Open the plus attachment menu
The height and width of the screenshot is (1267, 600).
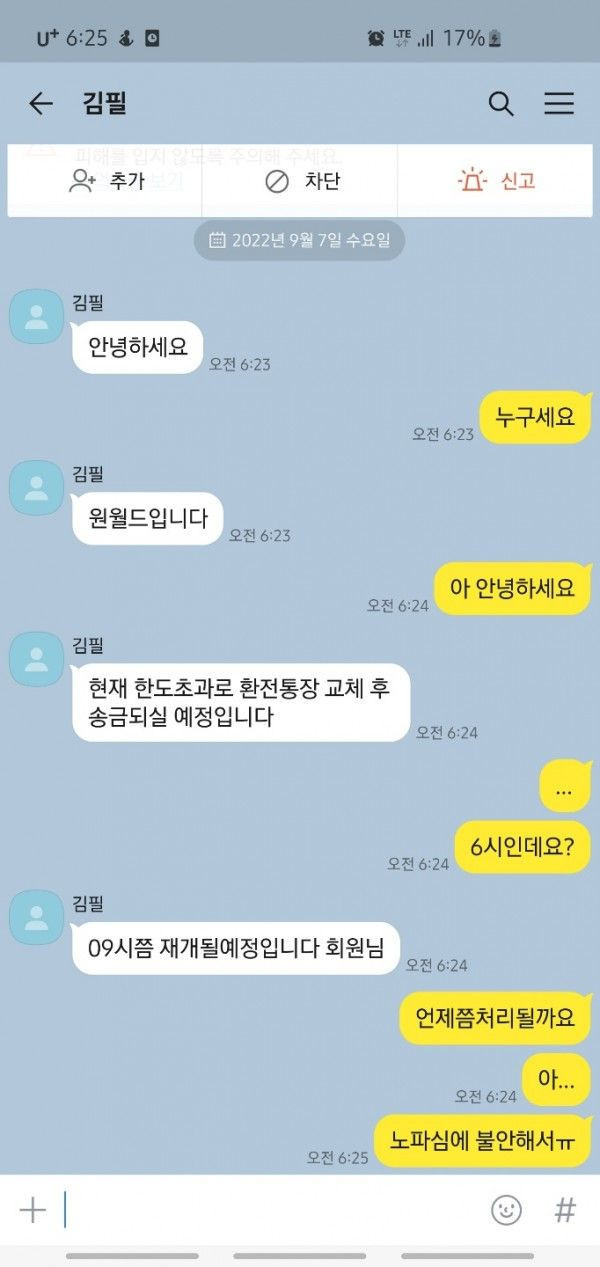pos(33,1210)
